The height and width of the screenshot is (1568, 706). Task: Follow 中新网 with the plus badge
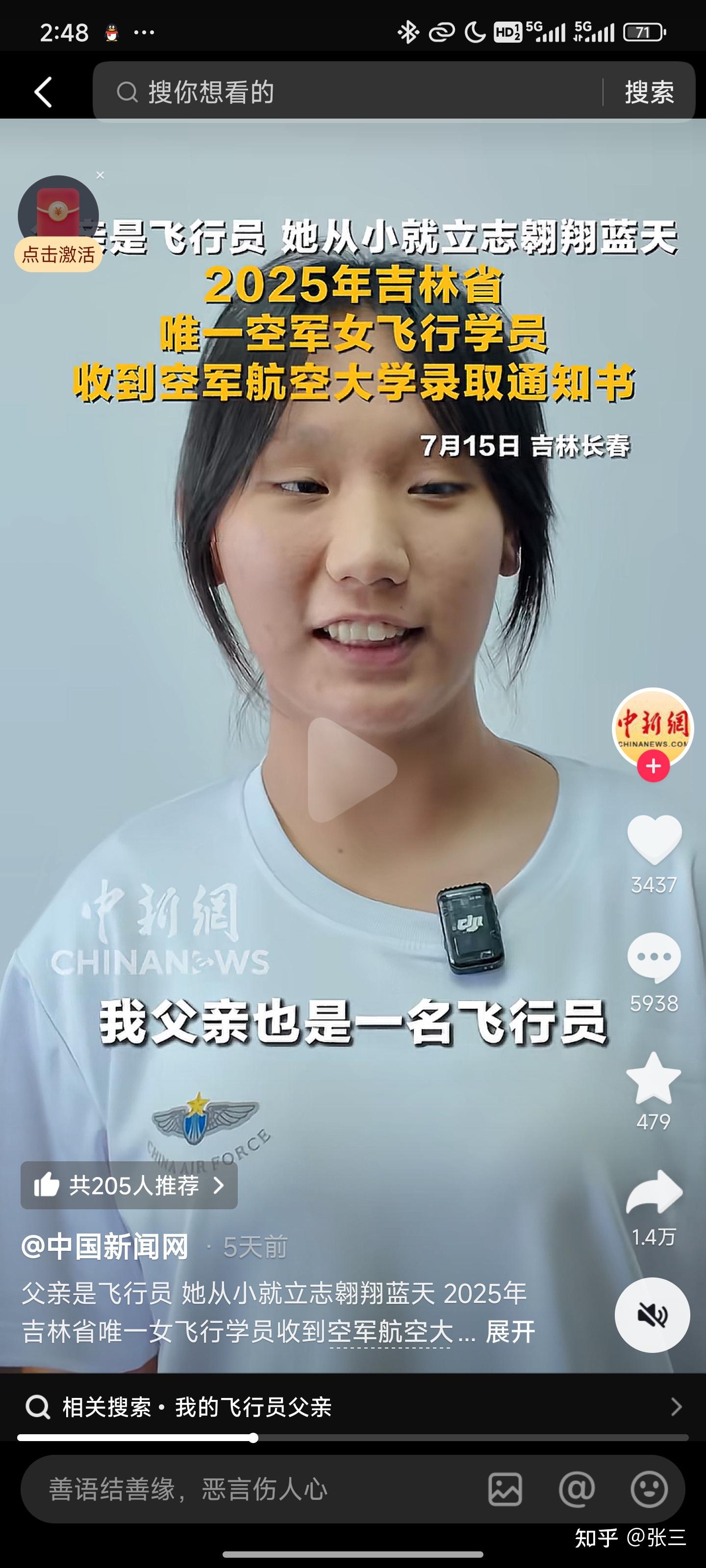tap(653, 766)
